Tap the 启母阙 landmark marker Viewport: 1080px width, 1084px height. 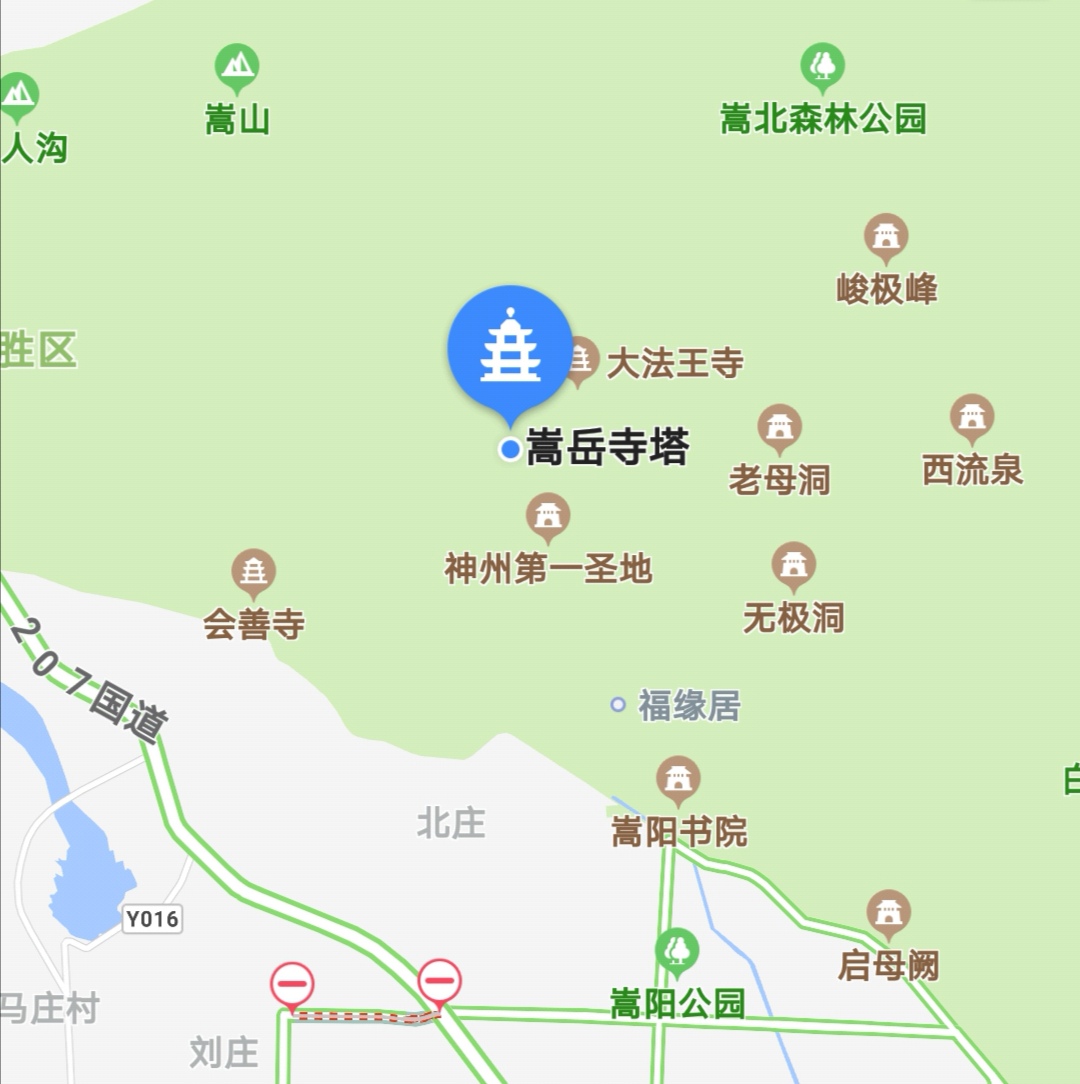888,913
